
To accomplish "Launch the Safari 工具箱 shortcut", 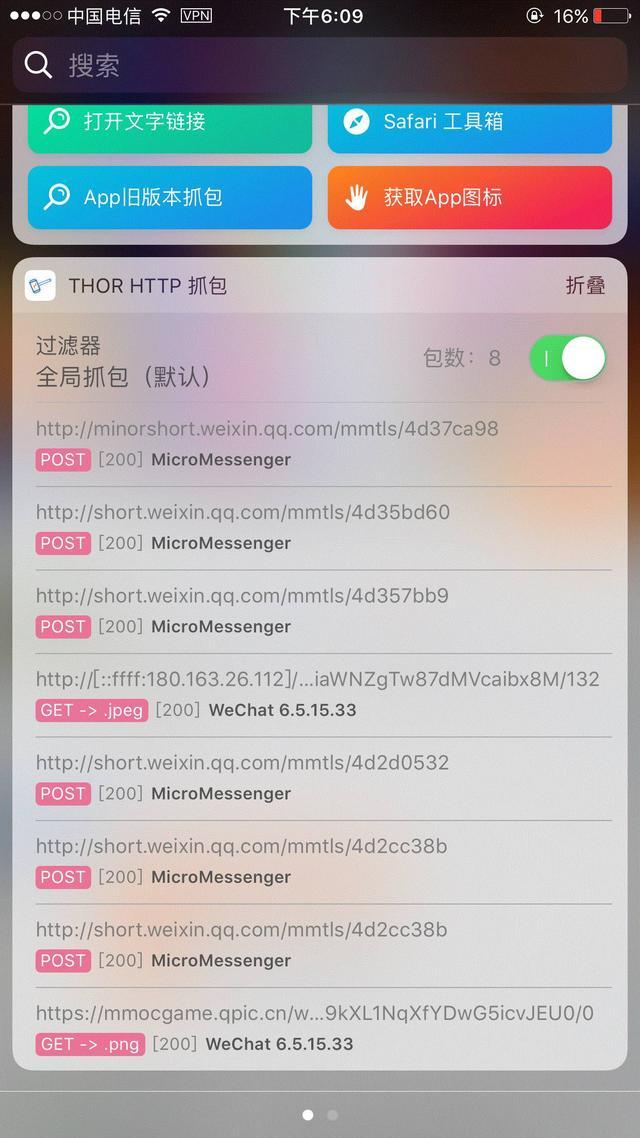I will (469, 126).
